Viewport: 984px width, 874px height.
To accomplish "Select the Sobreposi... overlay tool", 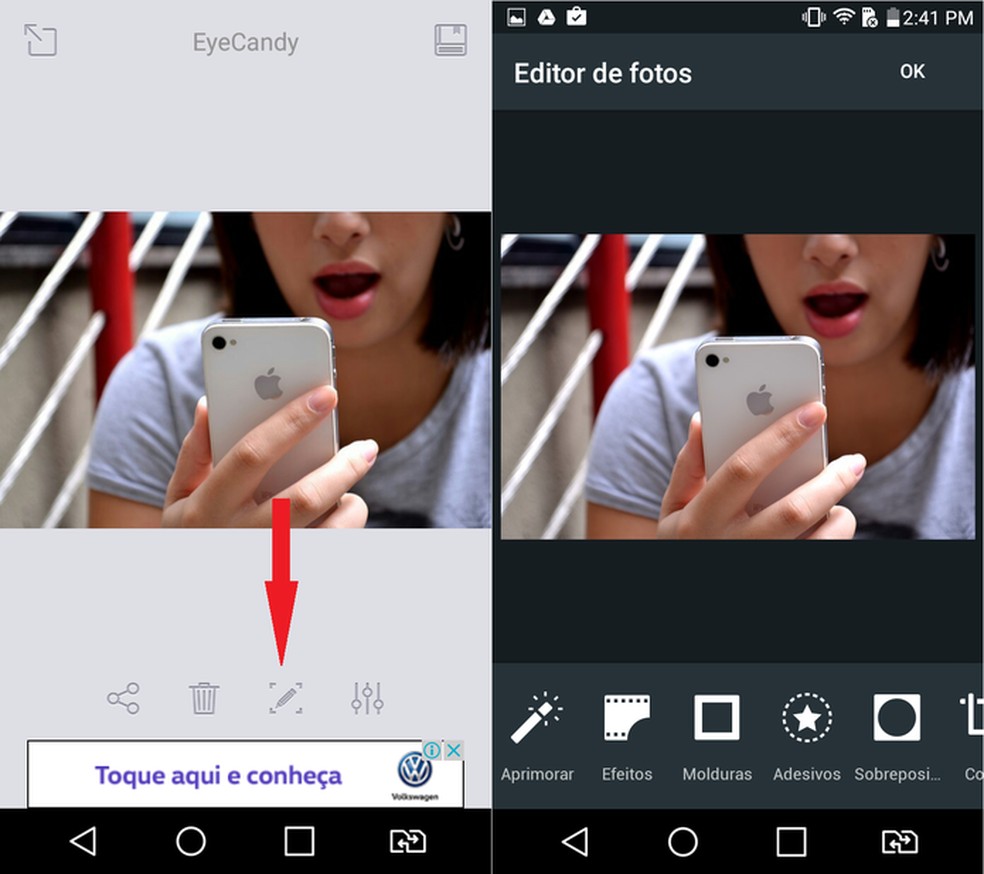I will click(x=897, y=735).
